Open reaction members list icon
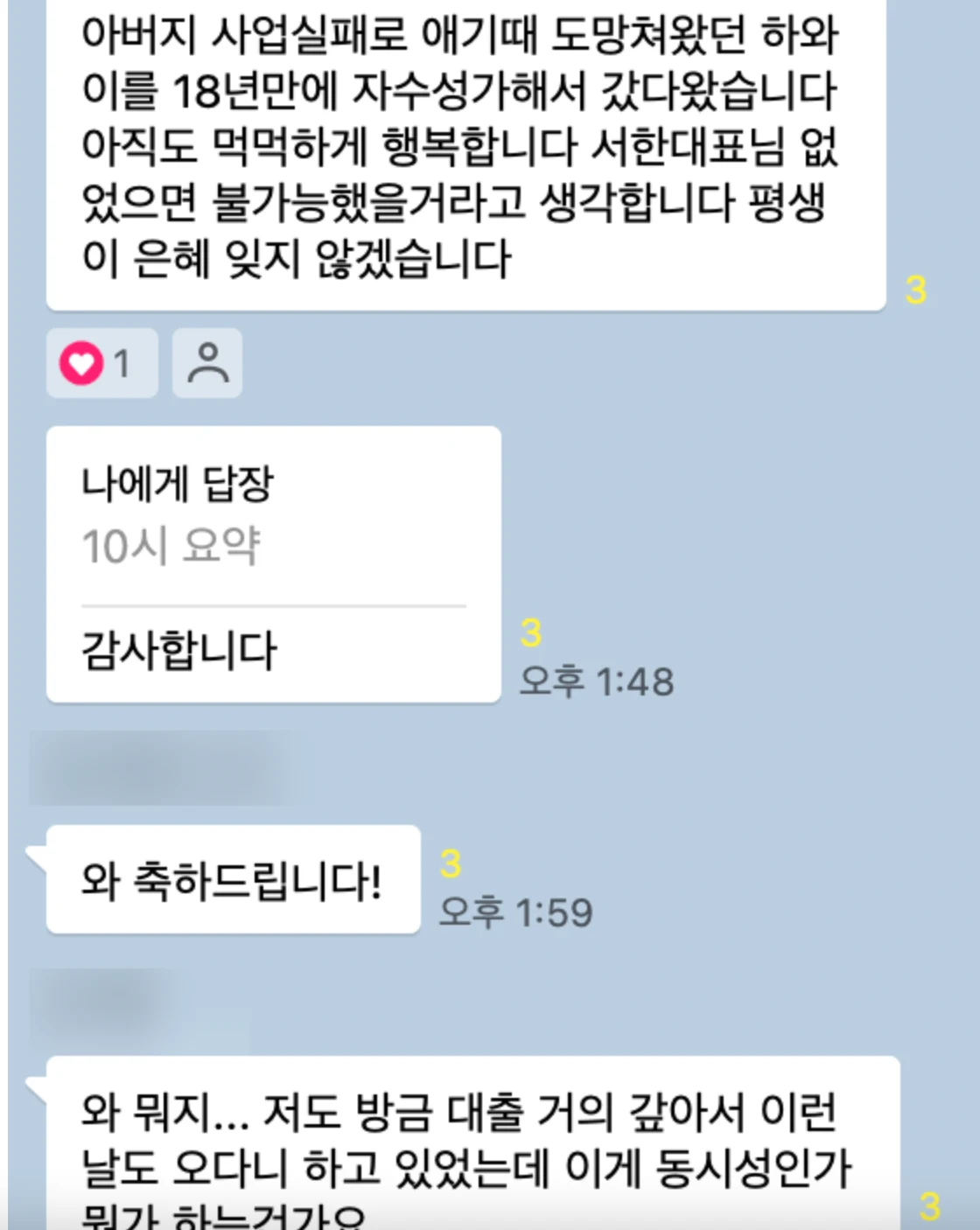Viewport: 980px width, 1230px height. click(x=207, y=363)
